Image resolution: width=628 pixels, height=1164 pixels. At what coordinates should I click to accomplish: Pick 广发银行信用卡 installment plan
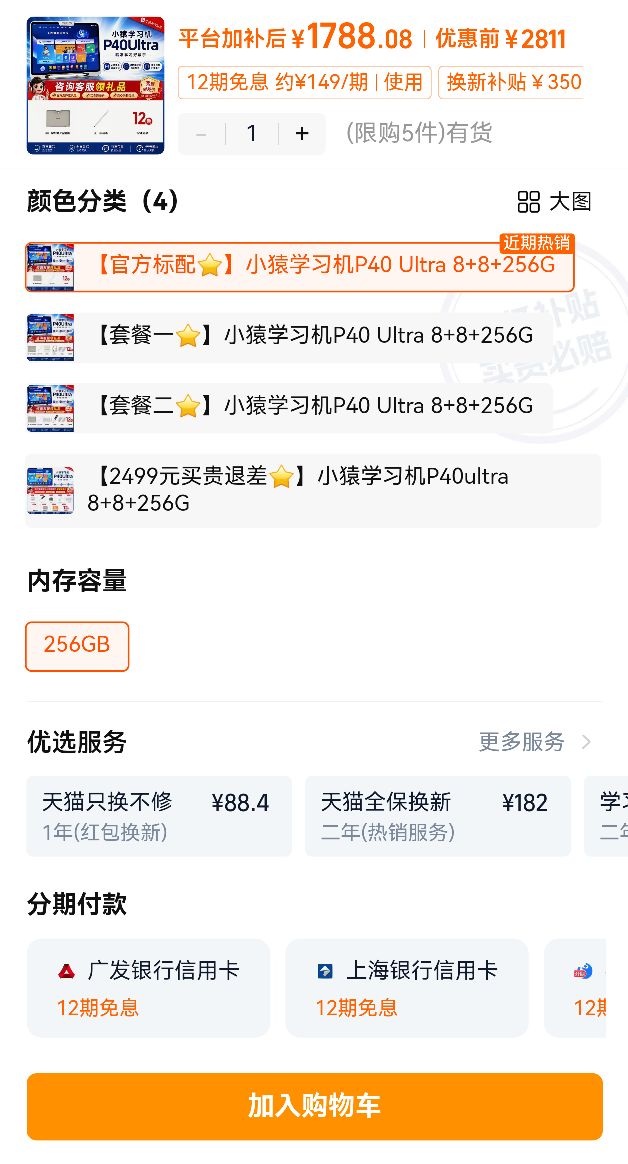148,987
